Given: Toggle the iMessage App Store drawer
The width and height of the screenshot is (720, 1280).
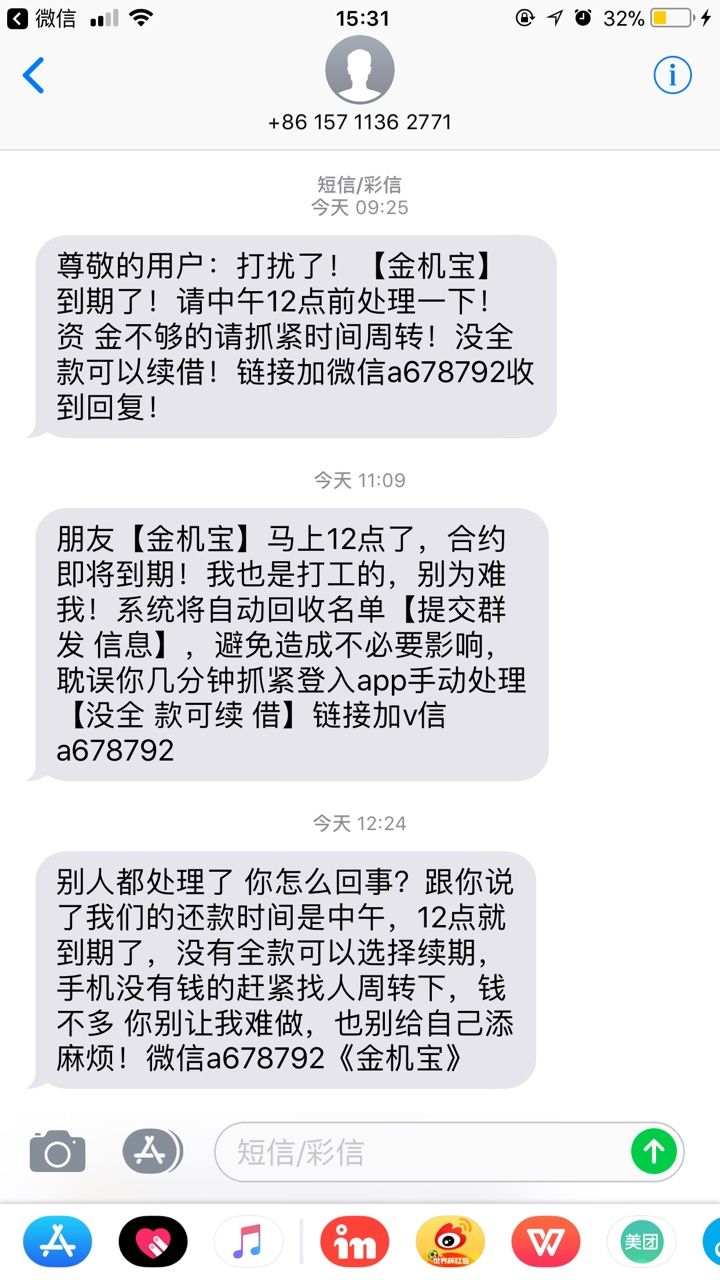Looking at the screenshot, I should click(x=153, y=1151).
